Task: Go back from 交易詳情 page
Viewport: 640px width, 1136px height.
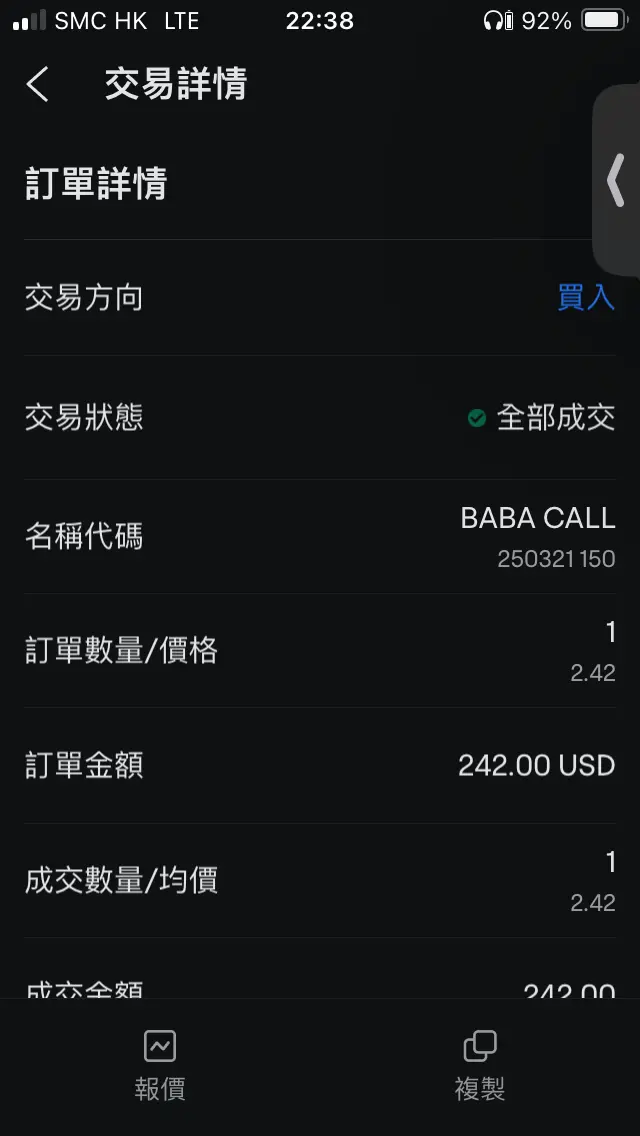Action: [x=37, y=84]
